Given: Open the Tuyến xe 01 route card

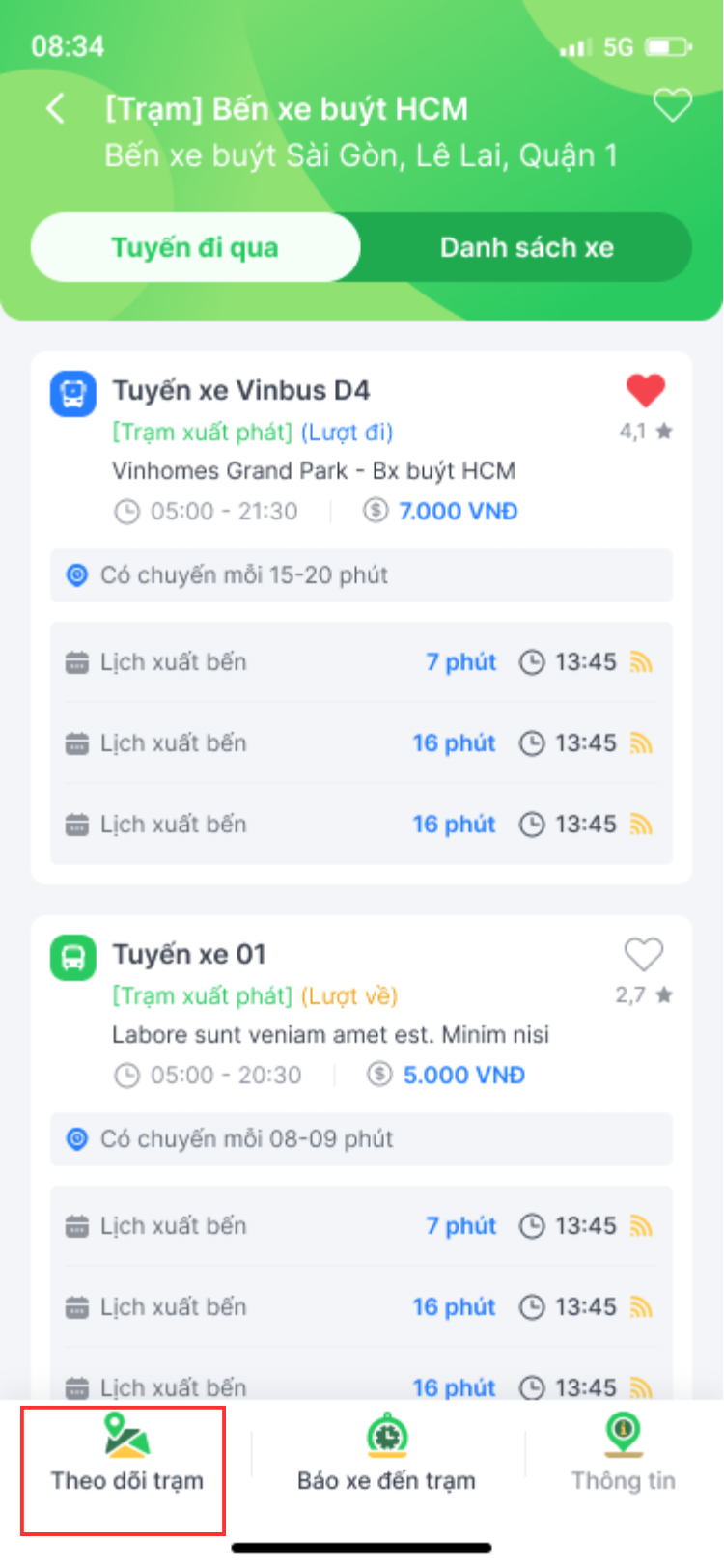Looking at the screenshot, I should click(x=361, y=1159).
